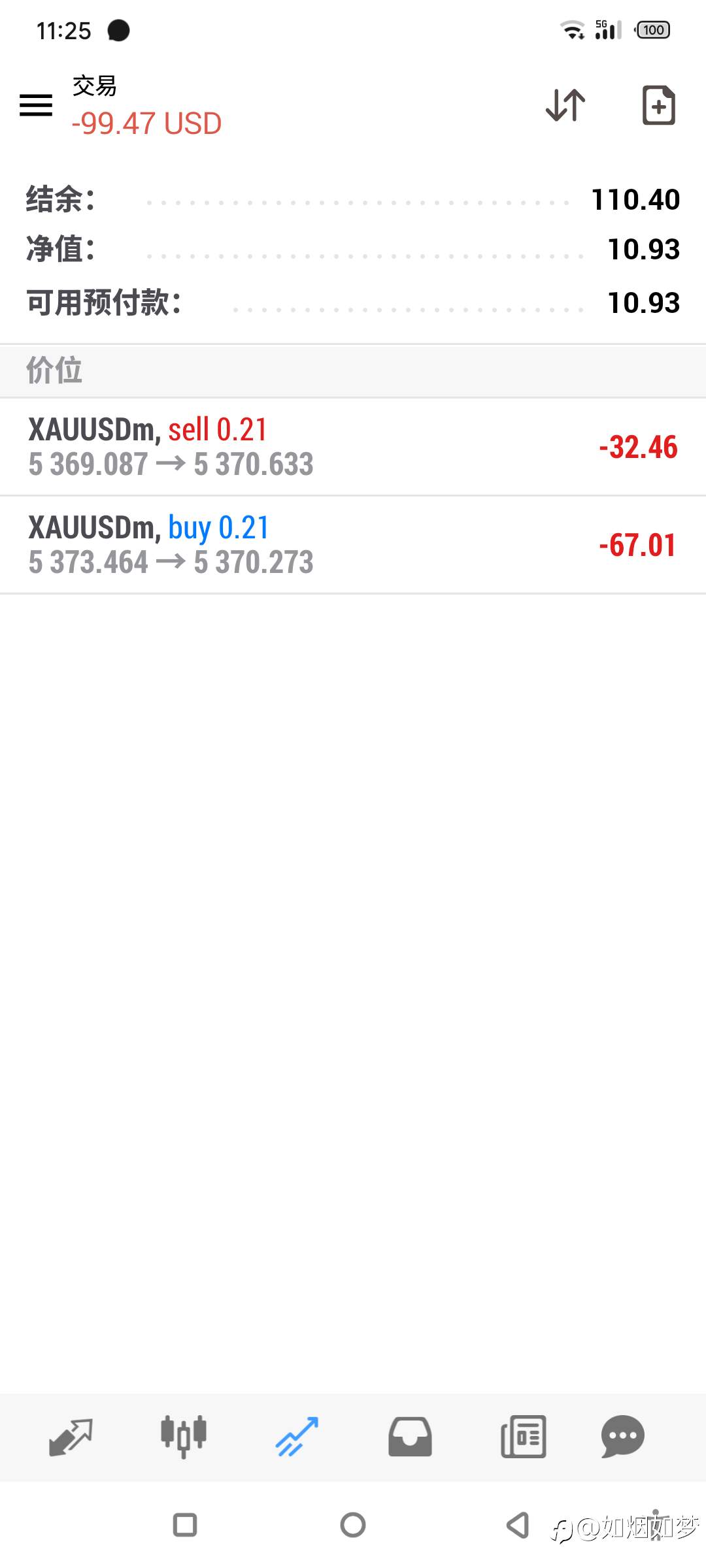Open the hamburger navigation menu
The width and height of the screenshot is (706, 1568).
click(x=35, y=106)
